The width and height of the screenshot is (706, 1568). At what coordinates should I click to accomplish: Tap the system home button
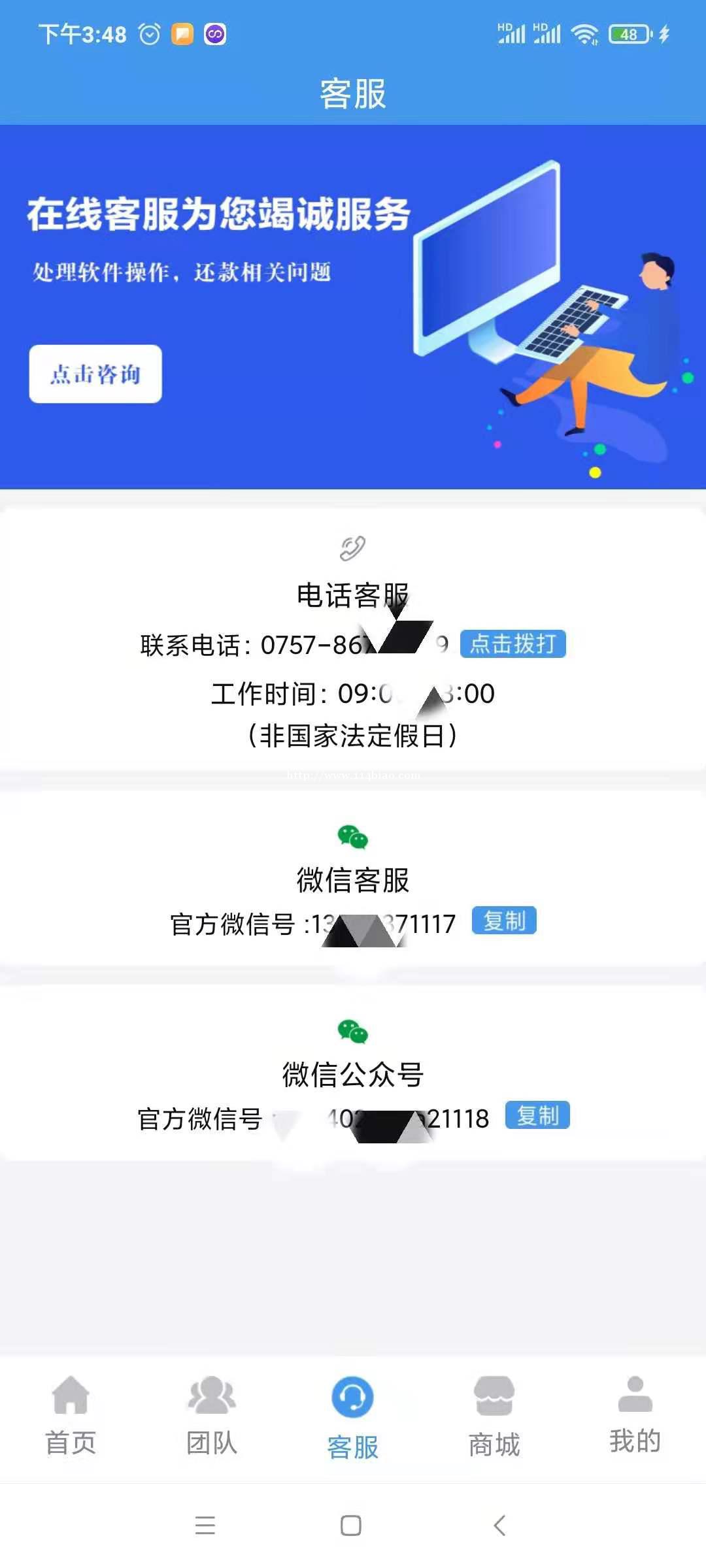pyautogui.click(x=351, y=1526)
